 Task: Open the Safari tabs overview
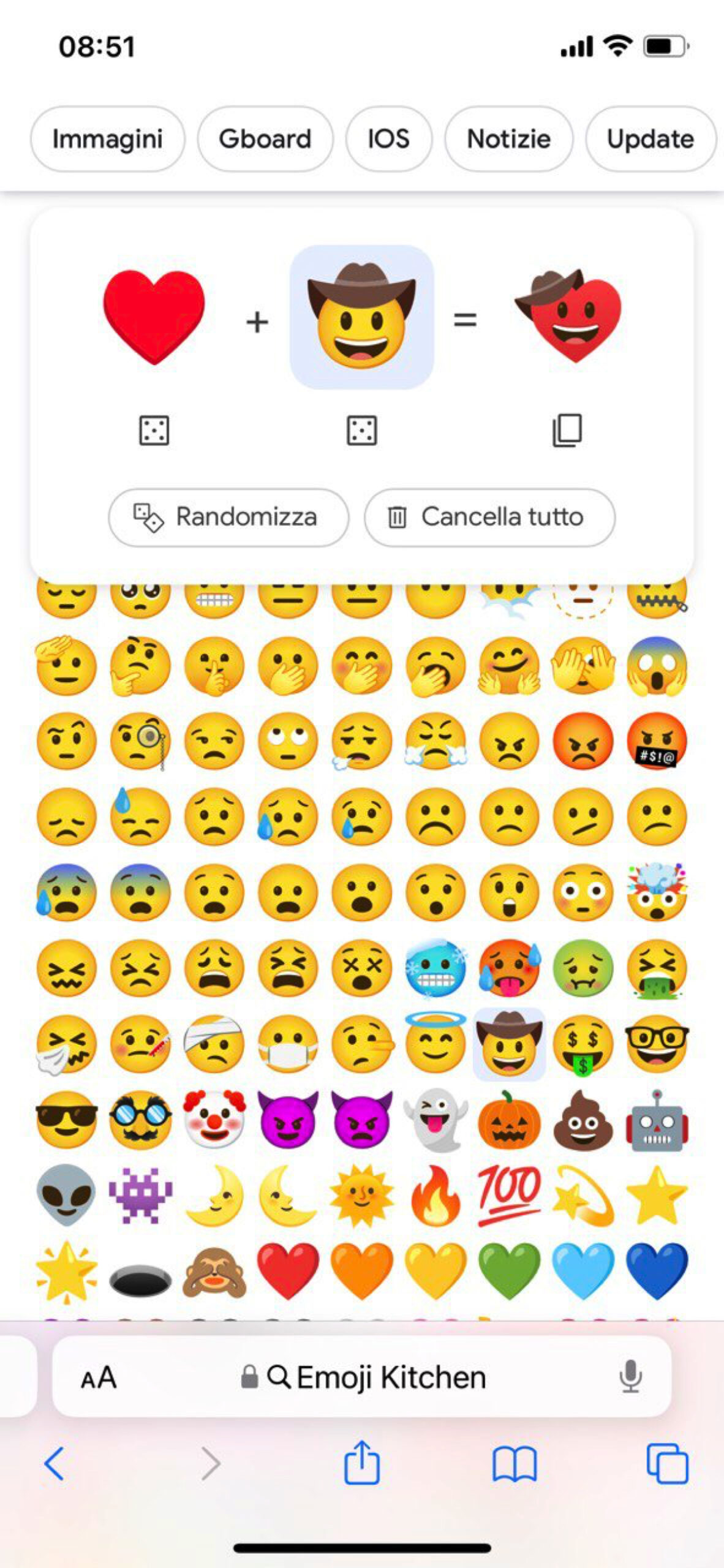[667, 1463]
